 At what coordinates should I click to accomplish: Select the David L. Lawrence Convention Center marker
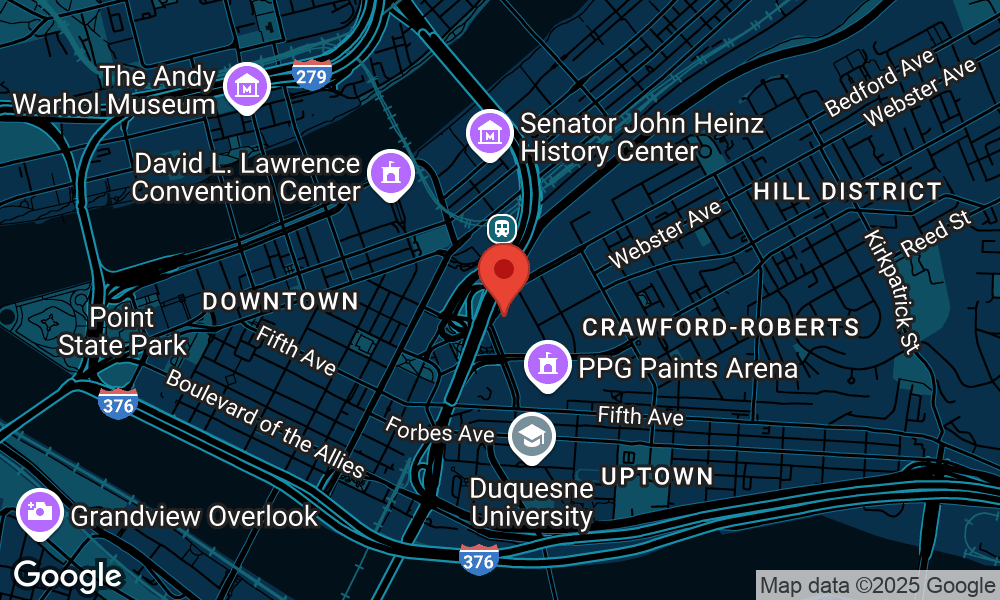click(392, 174)
